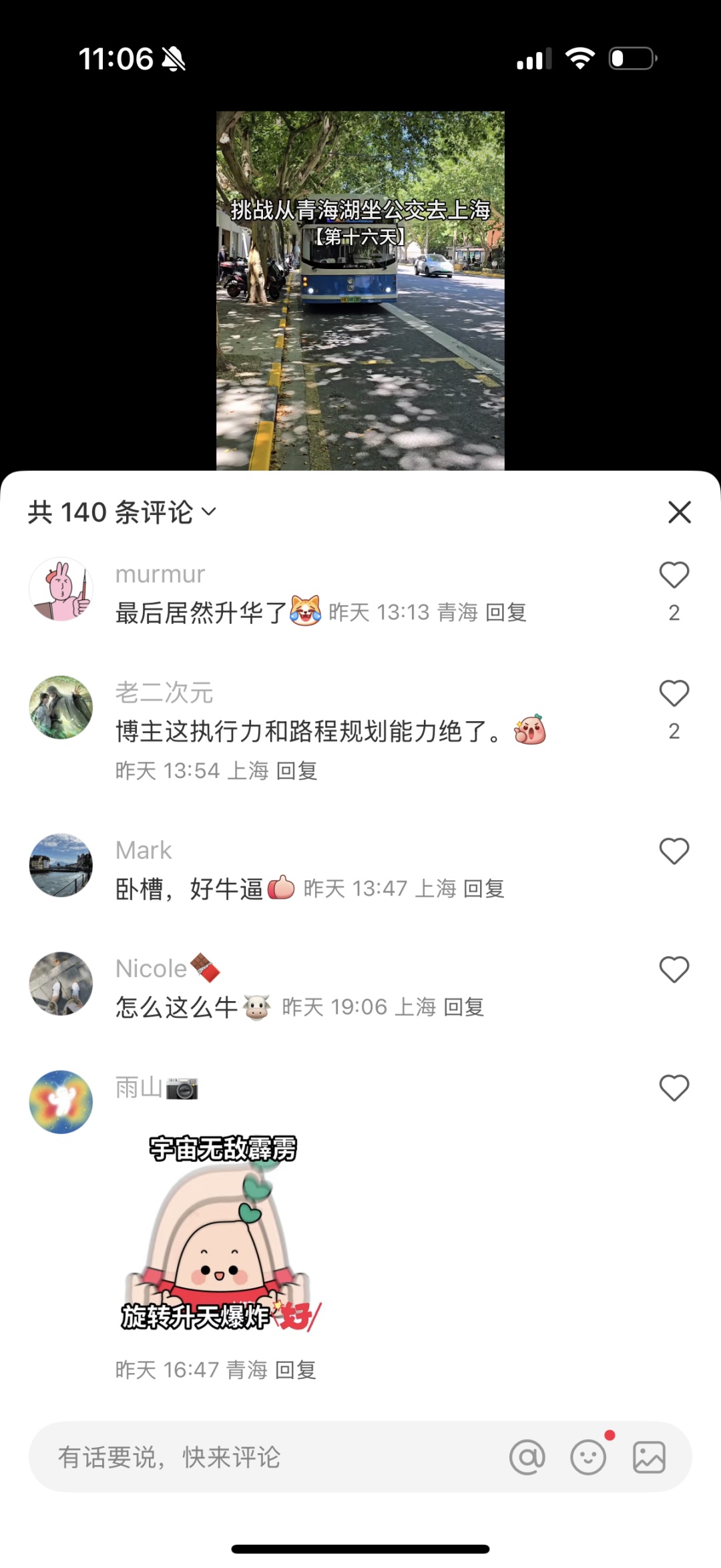Open the emoji picker
721x1568 pixels.
pyautogui.click(x=588, y=1456)
